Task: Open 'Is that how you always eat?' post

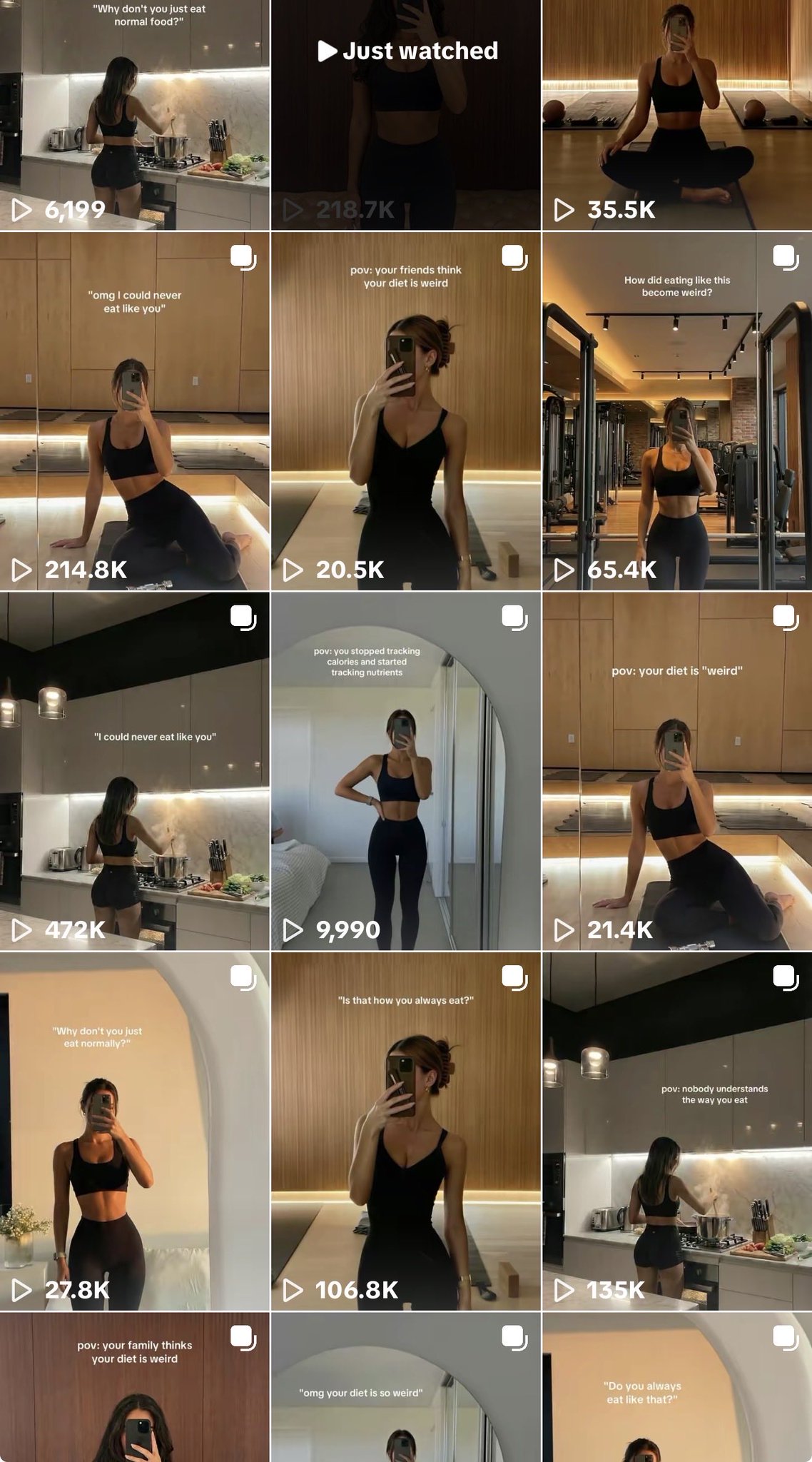Action: pos(406,1131)
